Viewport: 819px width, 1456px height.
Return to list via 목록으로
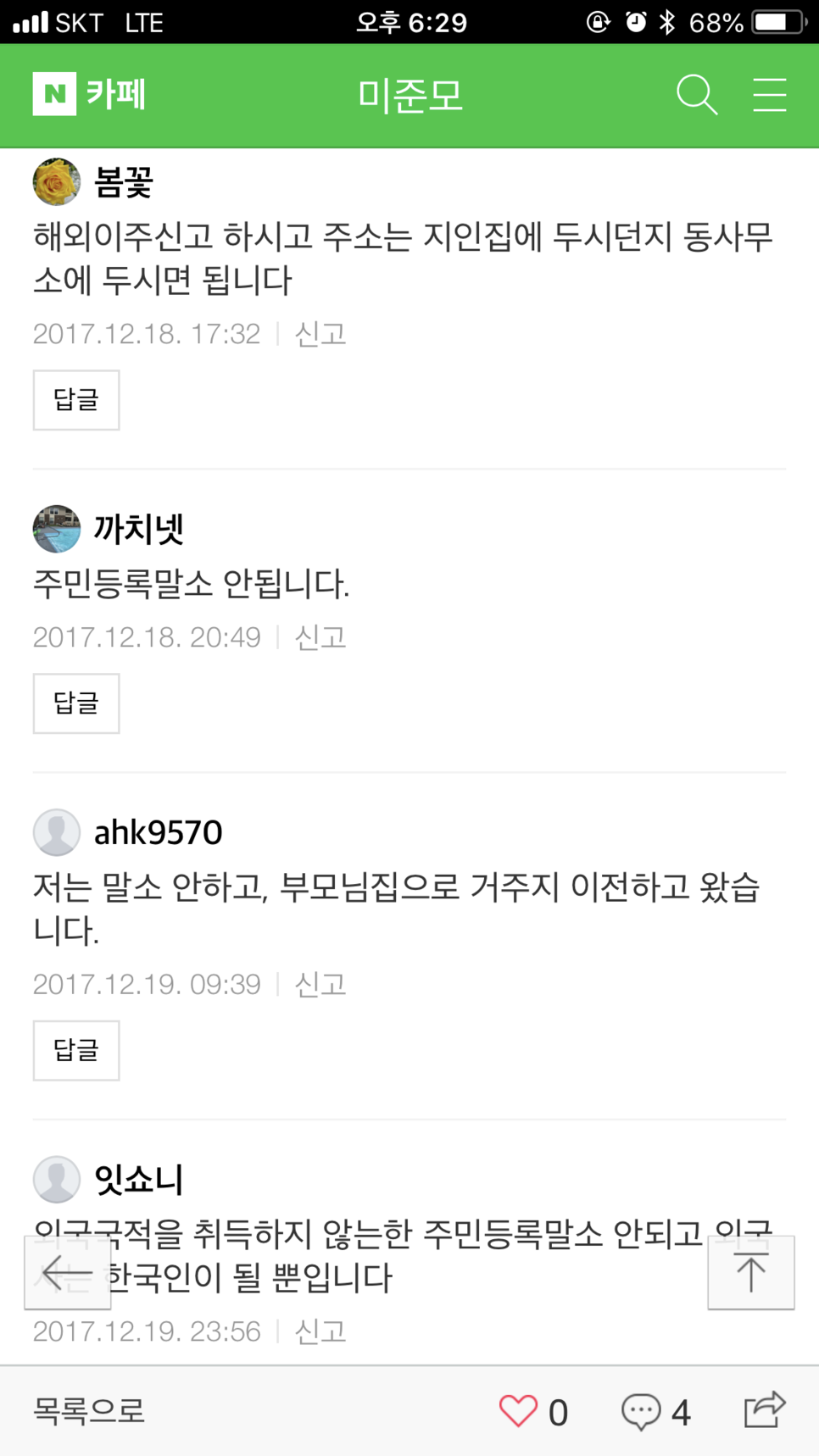pos(89,1411)
